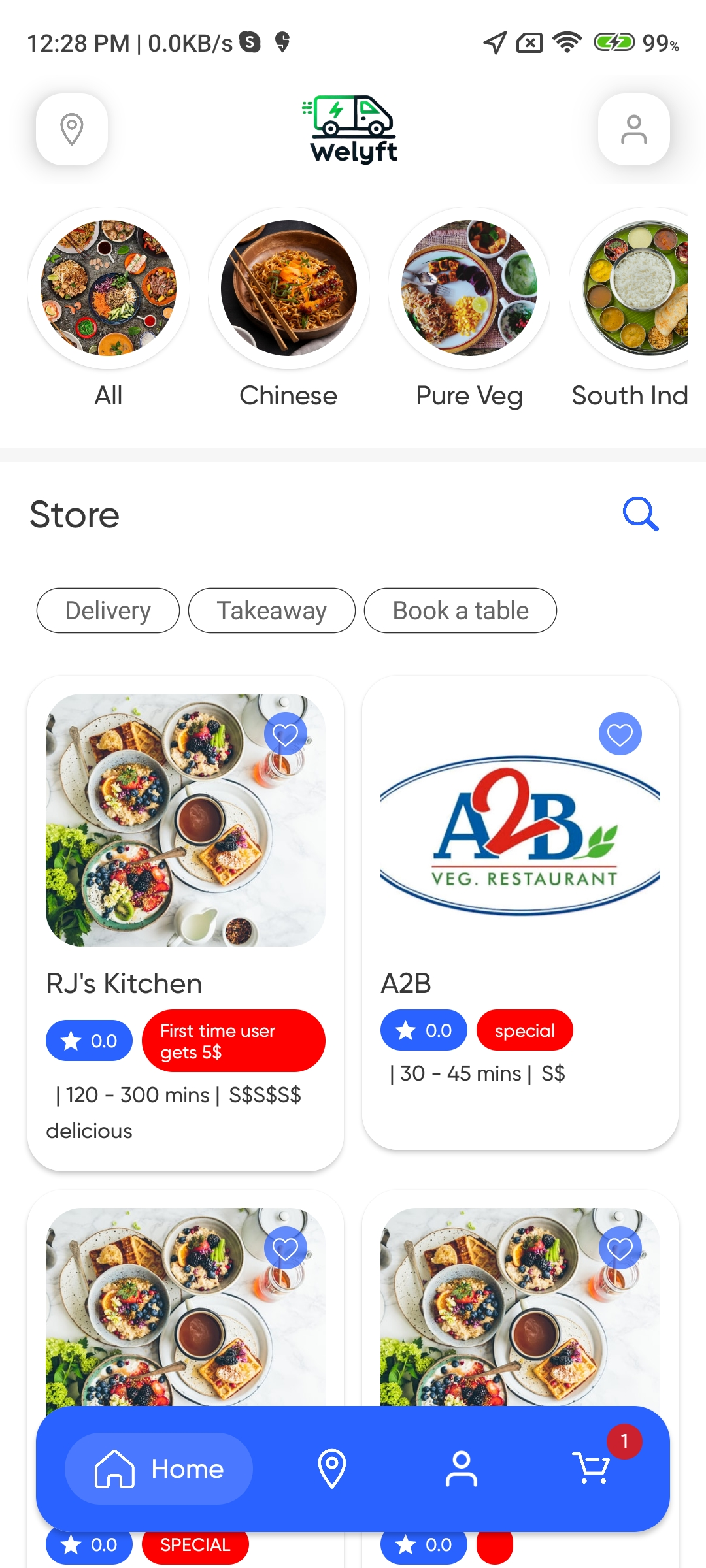
Task: Select the All cuisine category
Action: 109,289
